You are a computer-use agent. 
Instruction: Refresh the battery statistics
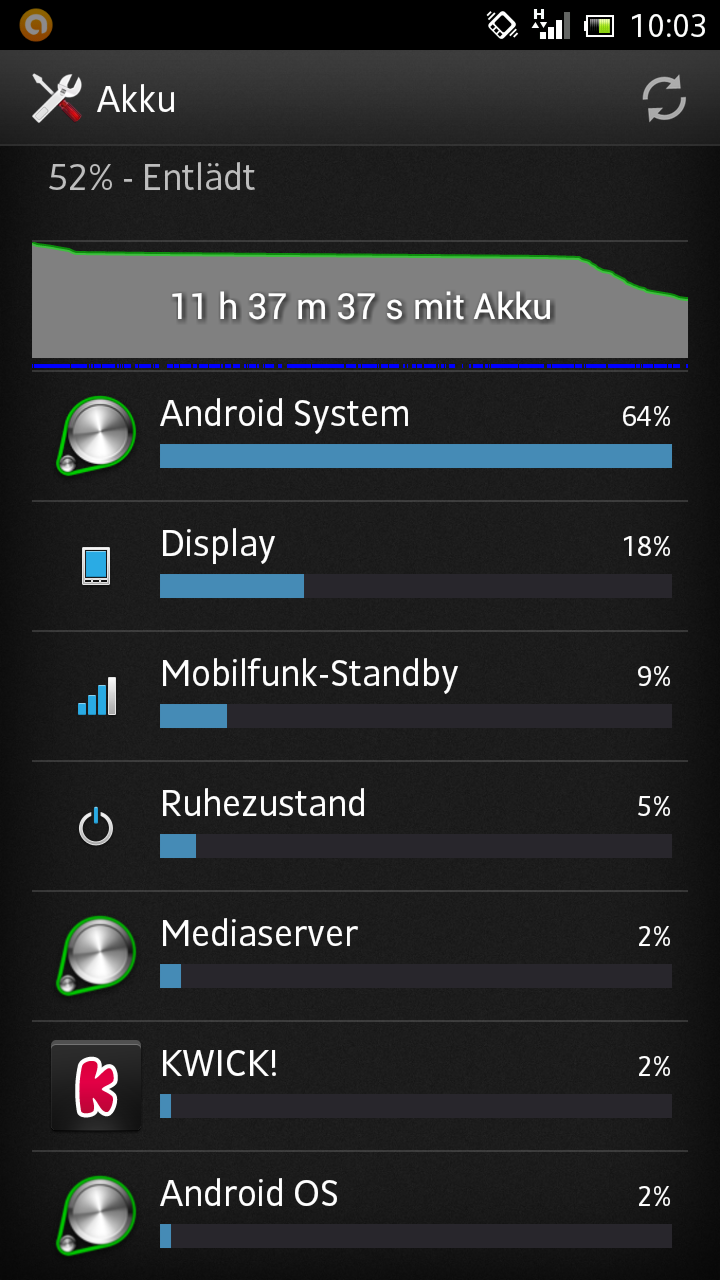pyautogui.click(x=664, y=99)
